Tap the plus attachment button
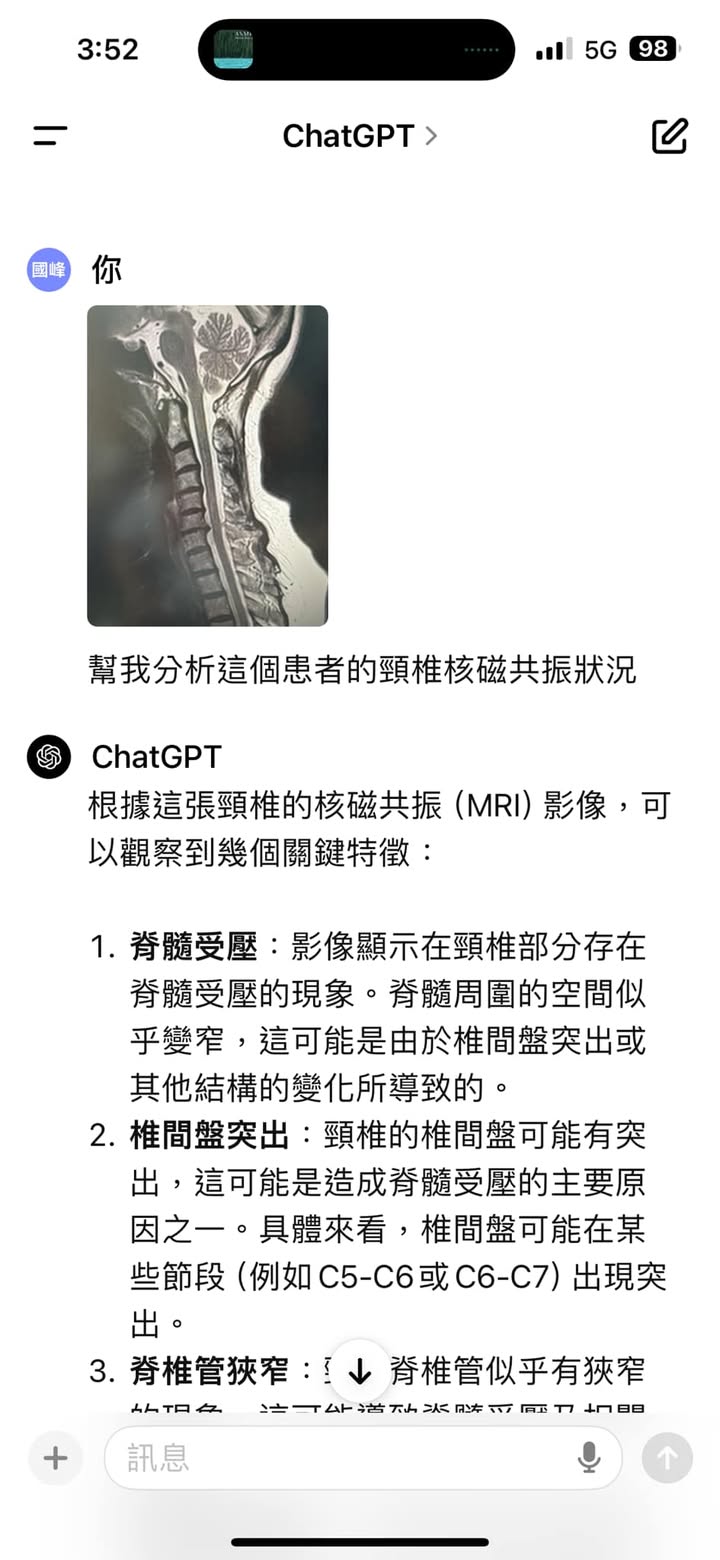 click(x=56, y=1458)
